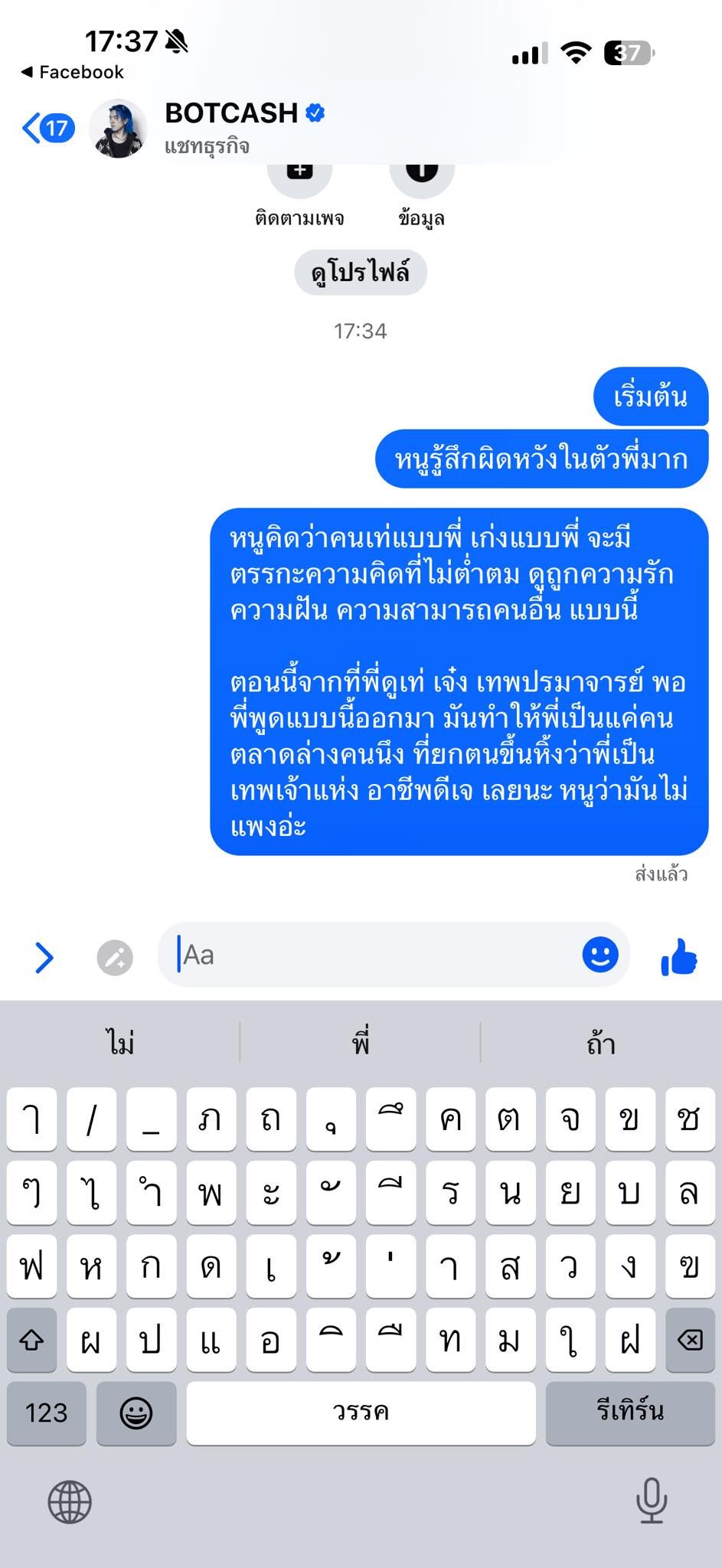Choose the keyboard suggestion ไม่
The width and height of the screenshot is (722, 1568).
coord(121,1043)
